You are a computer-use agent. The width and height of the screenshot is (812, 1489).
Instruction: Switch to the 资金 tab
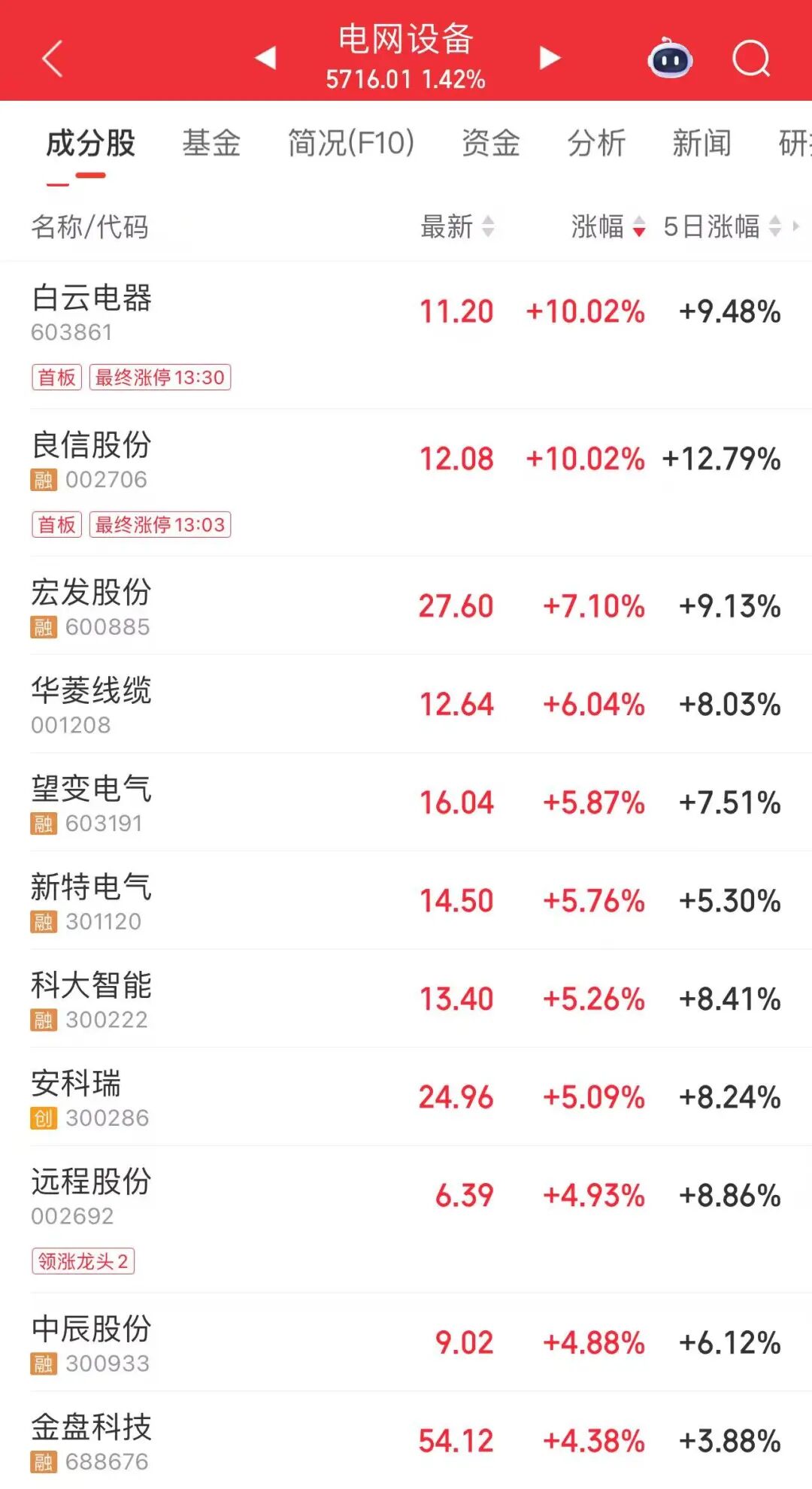tap(491, 143)
